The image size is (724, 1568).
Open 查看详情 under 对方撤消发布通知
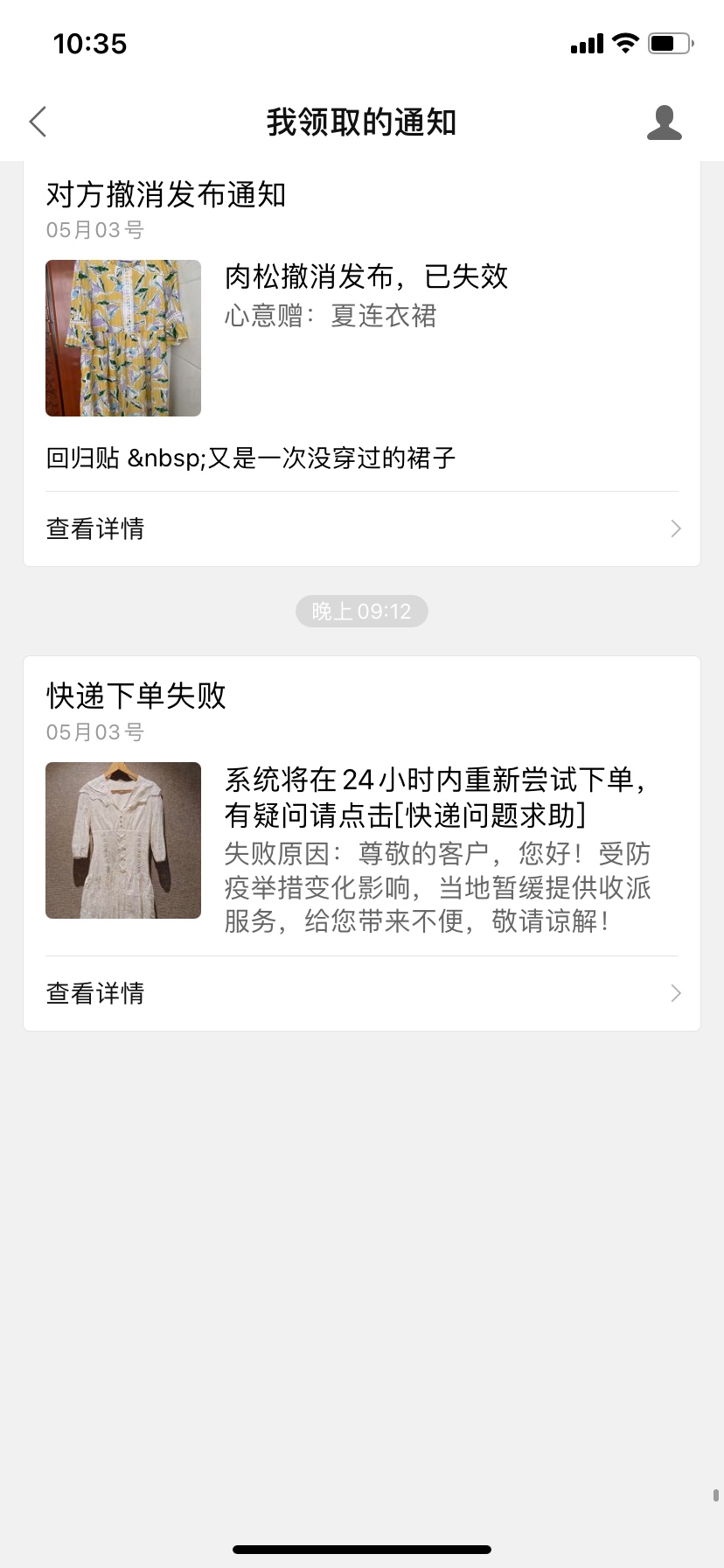pyautogui.click(x=361, y=528)
